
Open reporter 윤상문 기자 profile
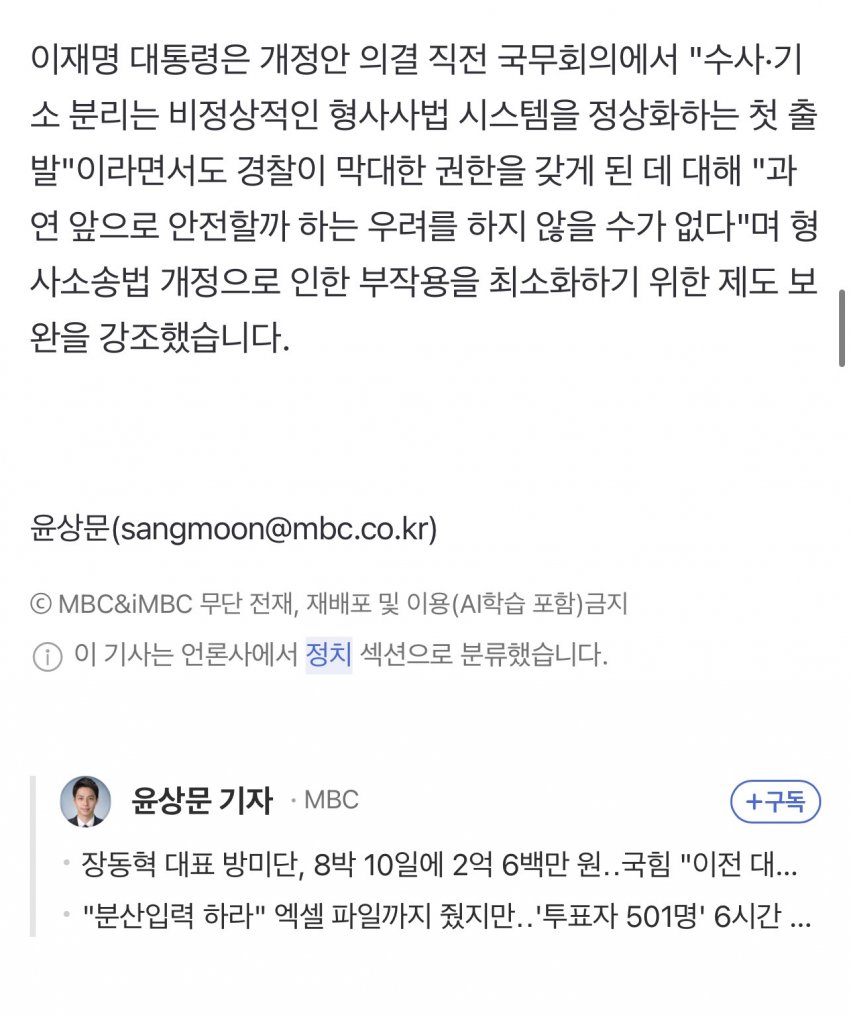tap(202, 800)
